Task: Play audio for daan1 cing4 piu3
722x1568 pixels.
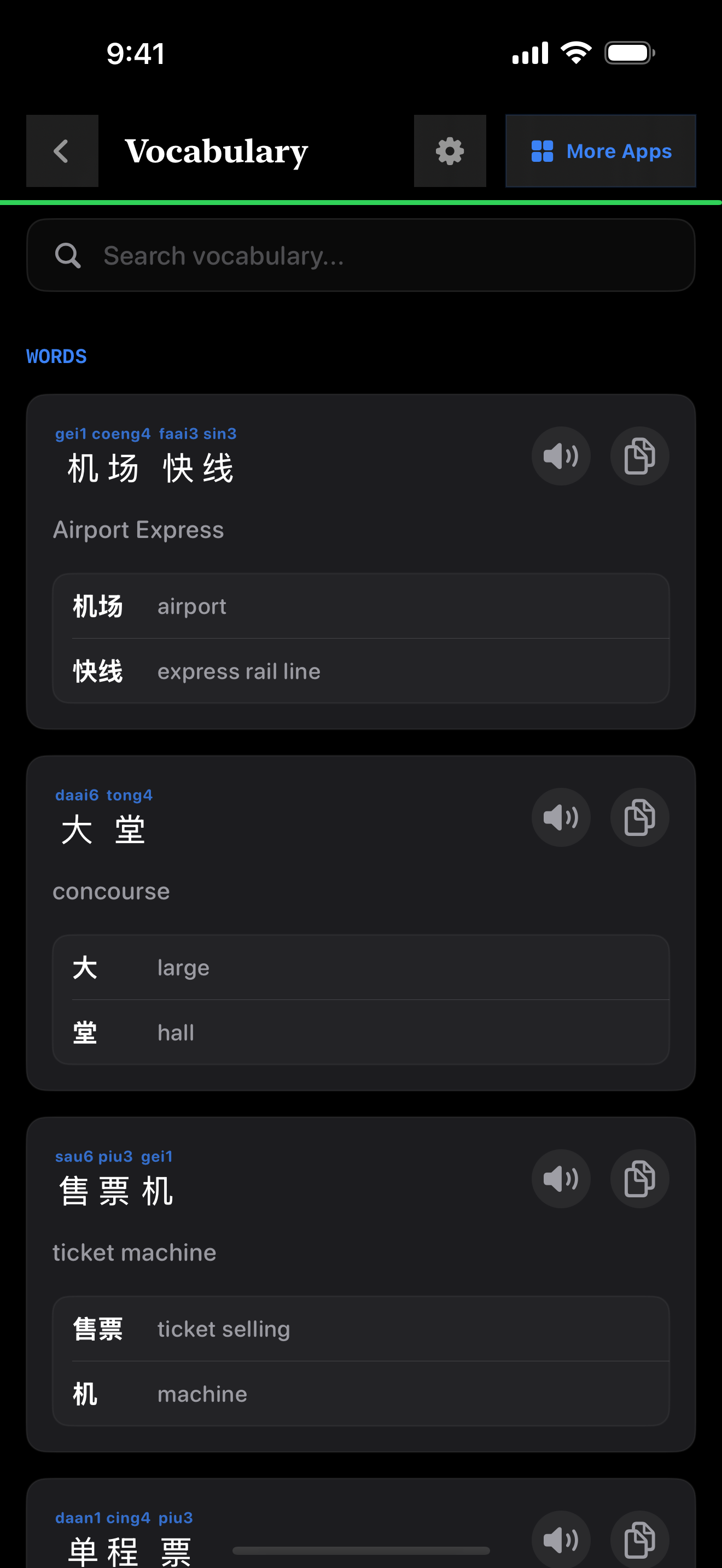Action: [561, 1539]
